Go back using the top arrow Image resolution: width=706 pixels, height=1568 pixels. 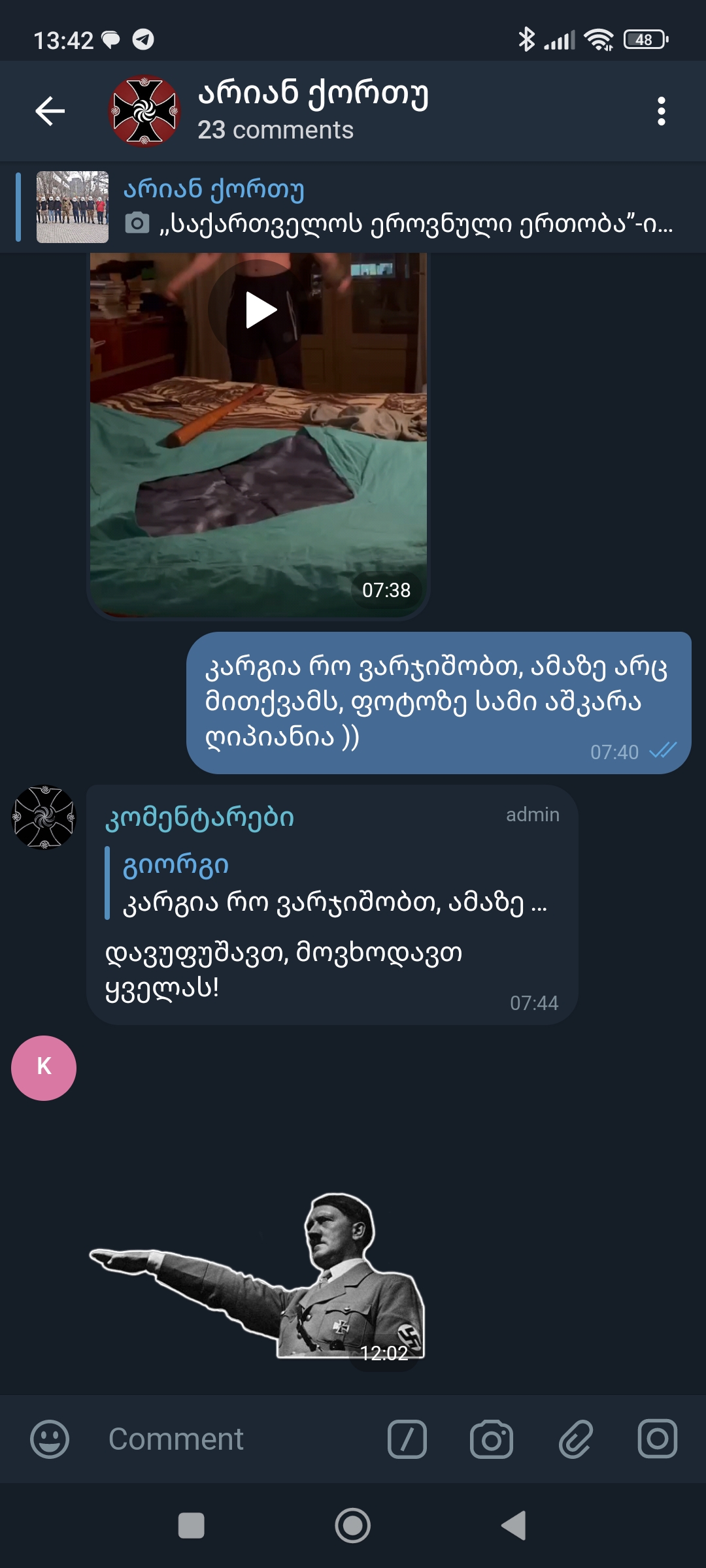[x=50, y=111]
